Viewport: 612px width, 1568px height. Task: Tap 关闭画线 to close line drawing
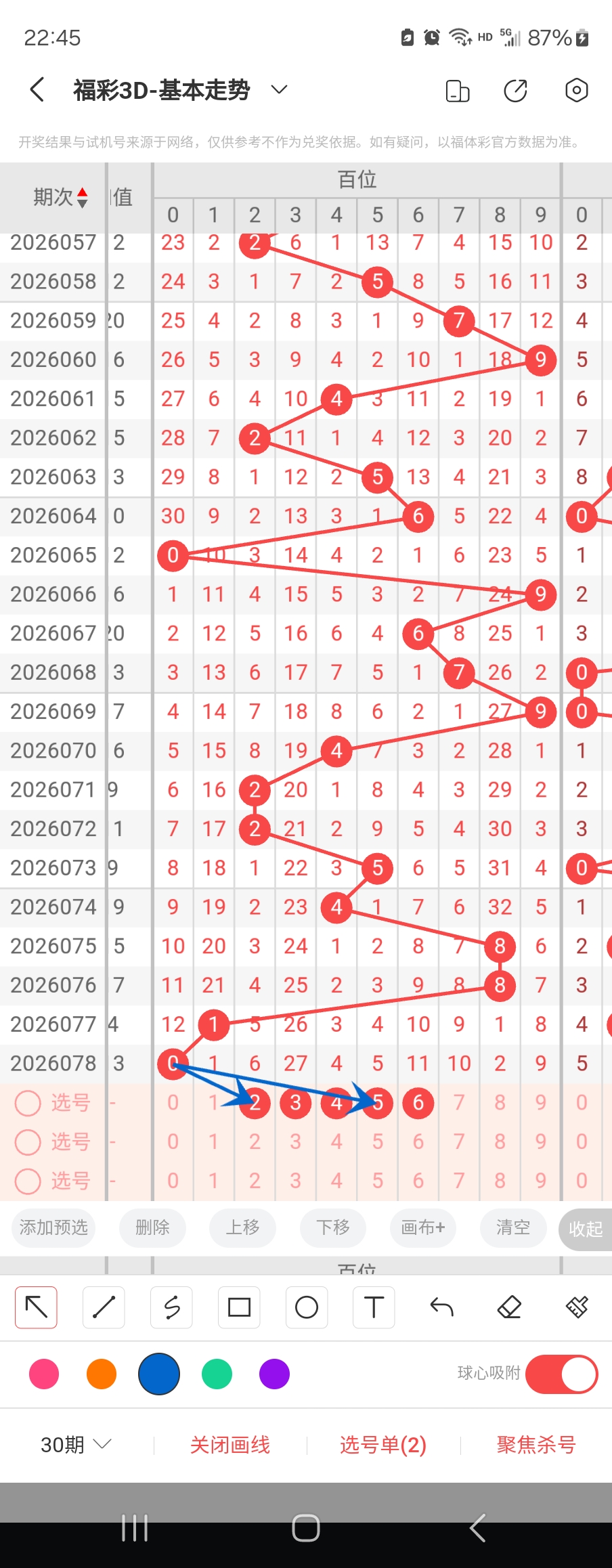click(230, 1445)
